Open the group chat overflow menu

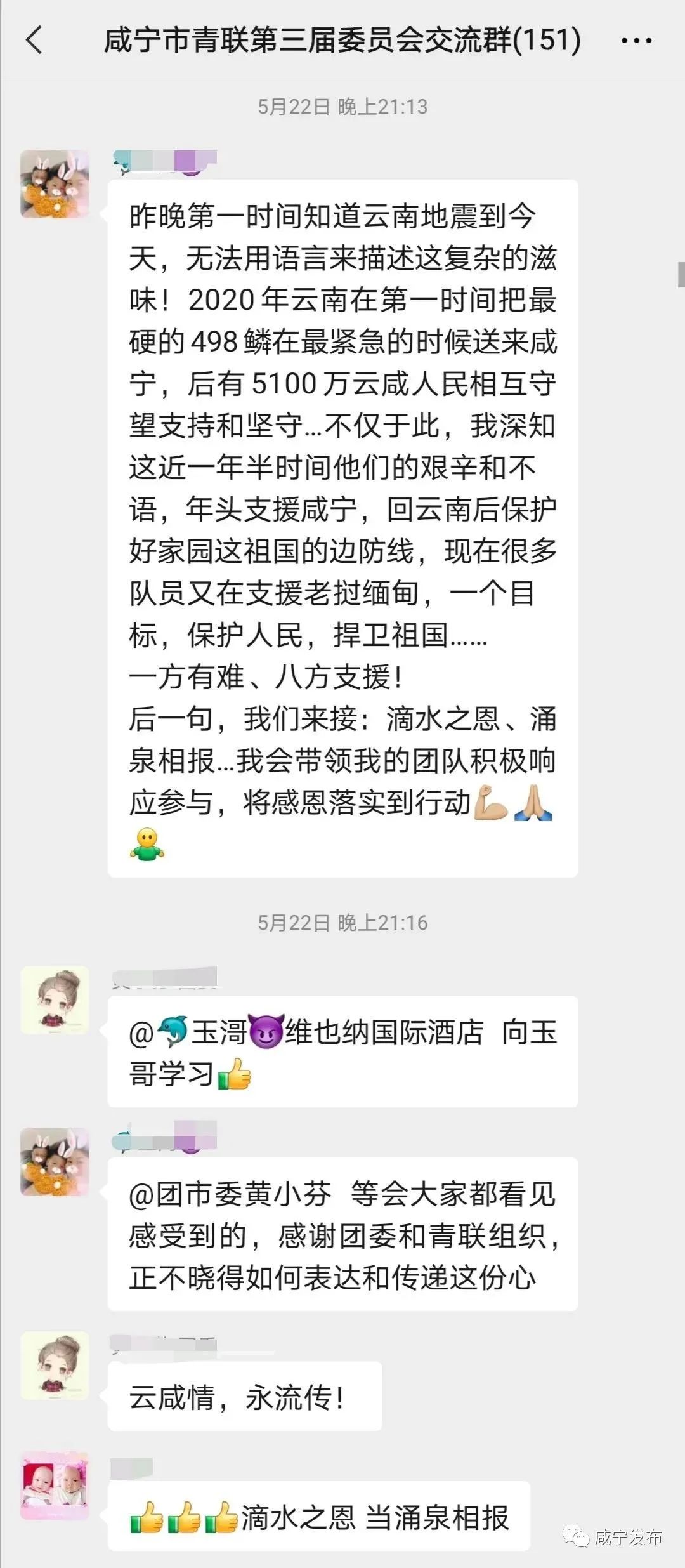coord(636,41)
